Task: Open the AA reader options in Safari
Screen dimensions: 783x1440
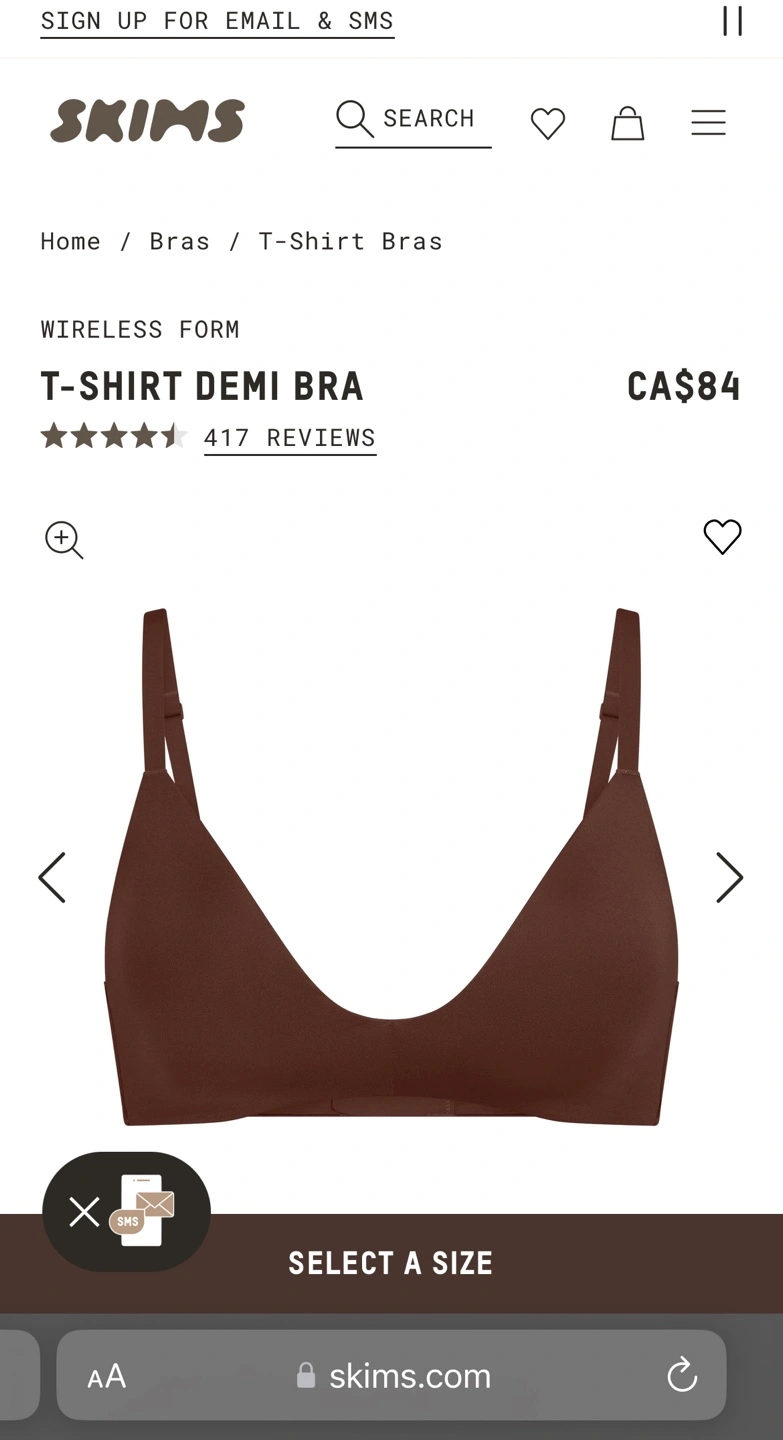Action: point(107,1377)
